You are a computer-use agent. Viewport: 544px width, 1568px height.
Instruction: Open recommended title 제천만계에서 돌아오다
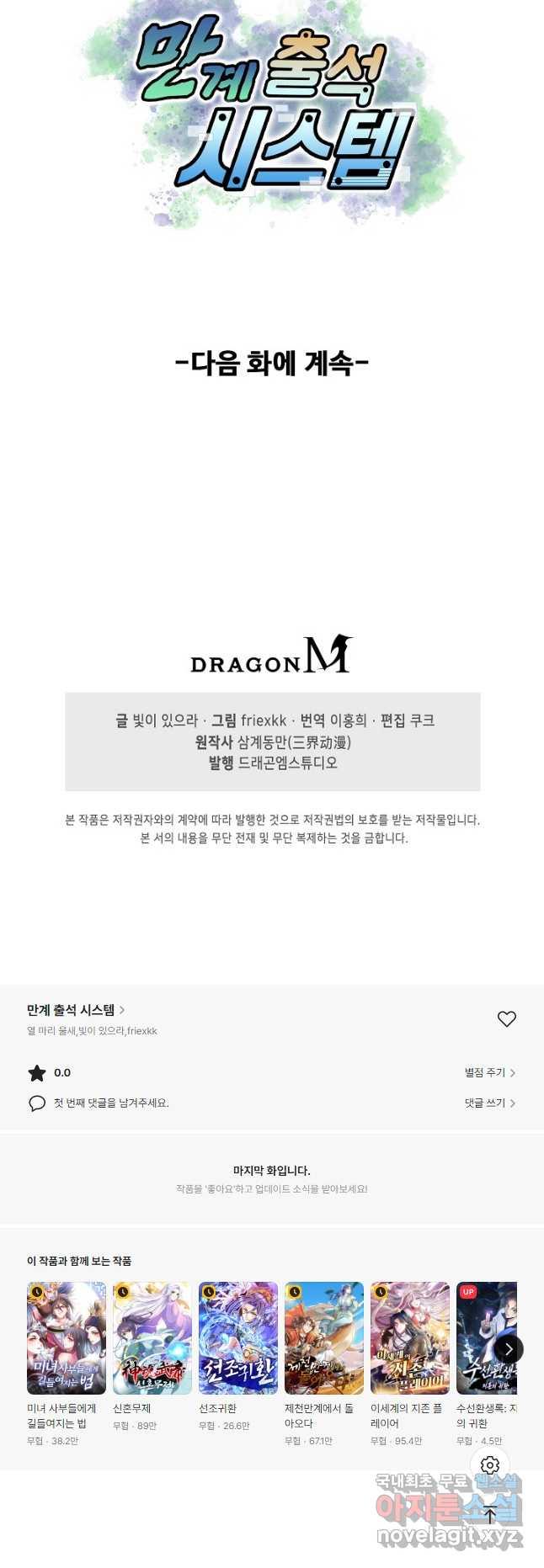tap(324, 1338)
